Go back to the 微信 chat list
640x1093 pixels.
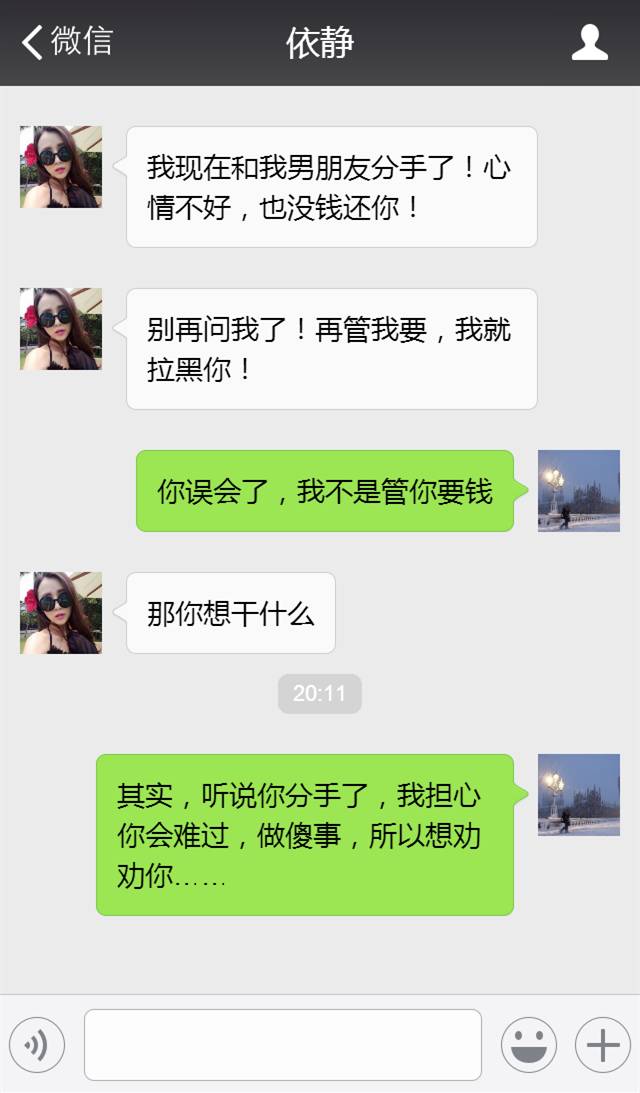67,42
